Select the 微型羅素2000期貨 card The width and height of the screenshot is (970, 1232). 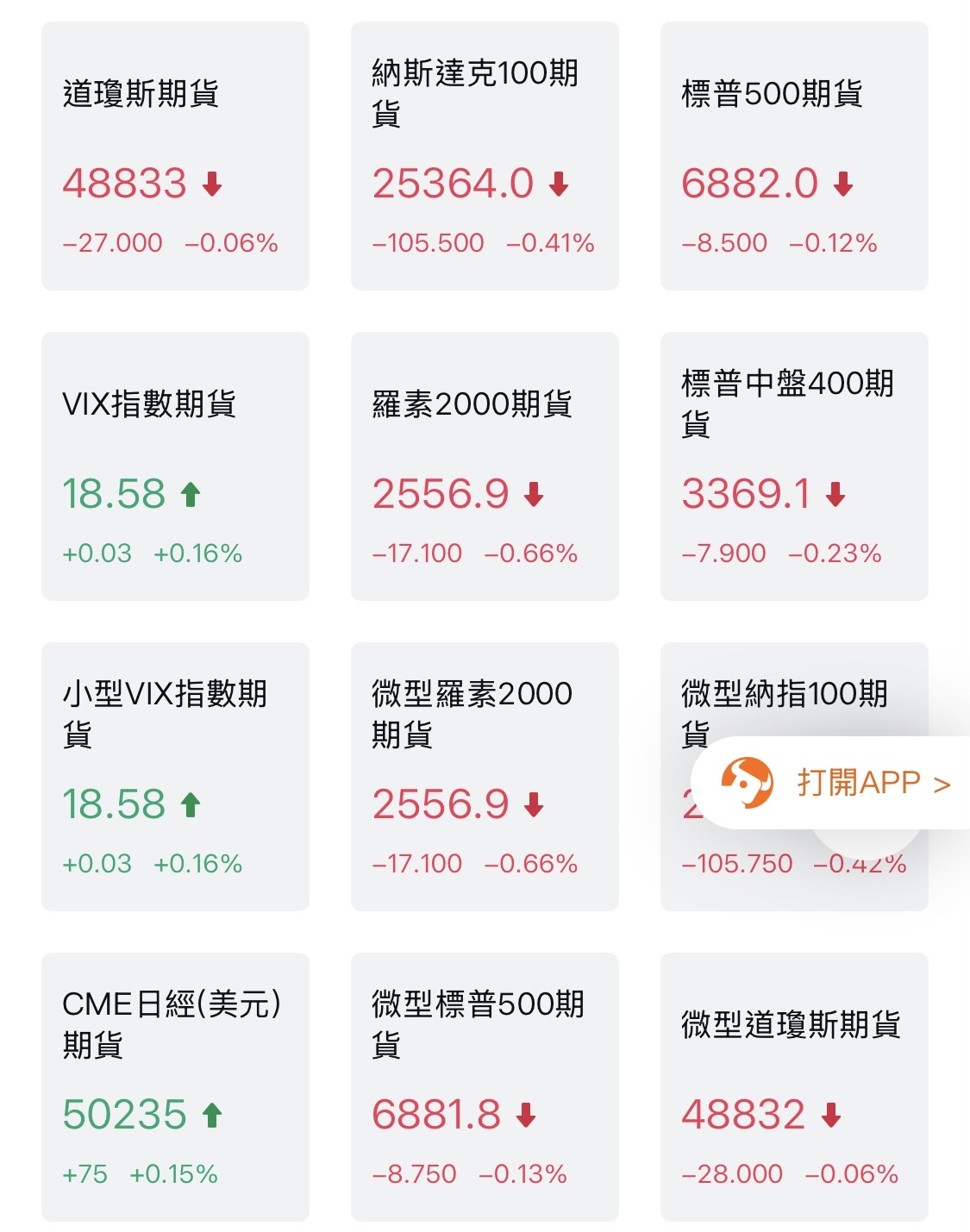484,776
